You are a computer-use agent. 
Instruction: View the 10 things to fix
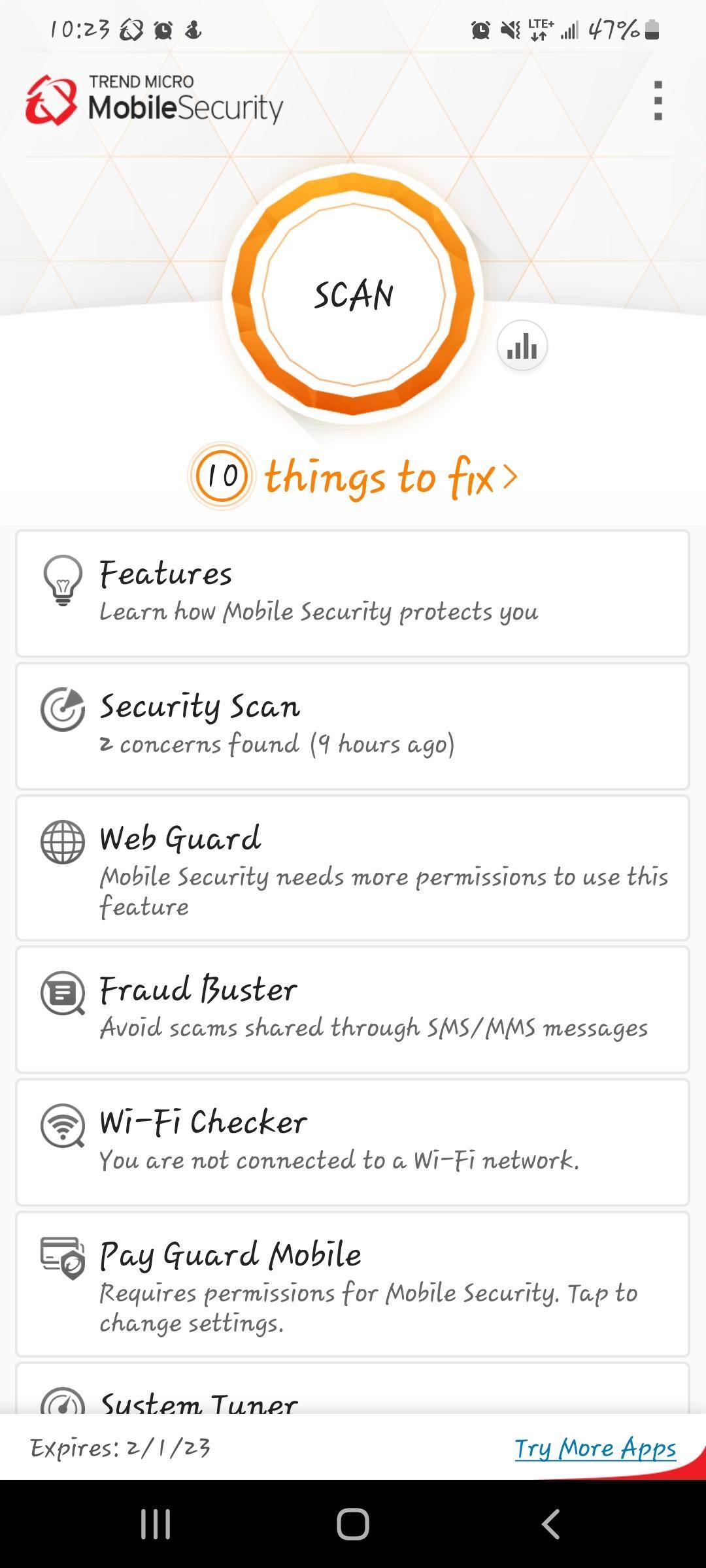point(353,476)
